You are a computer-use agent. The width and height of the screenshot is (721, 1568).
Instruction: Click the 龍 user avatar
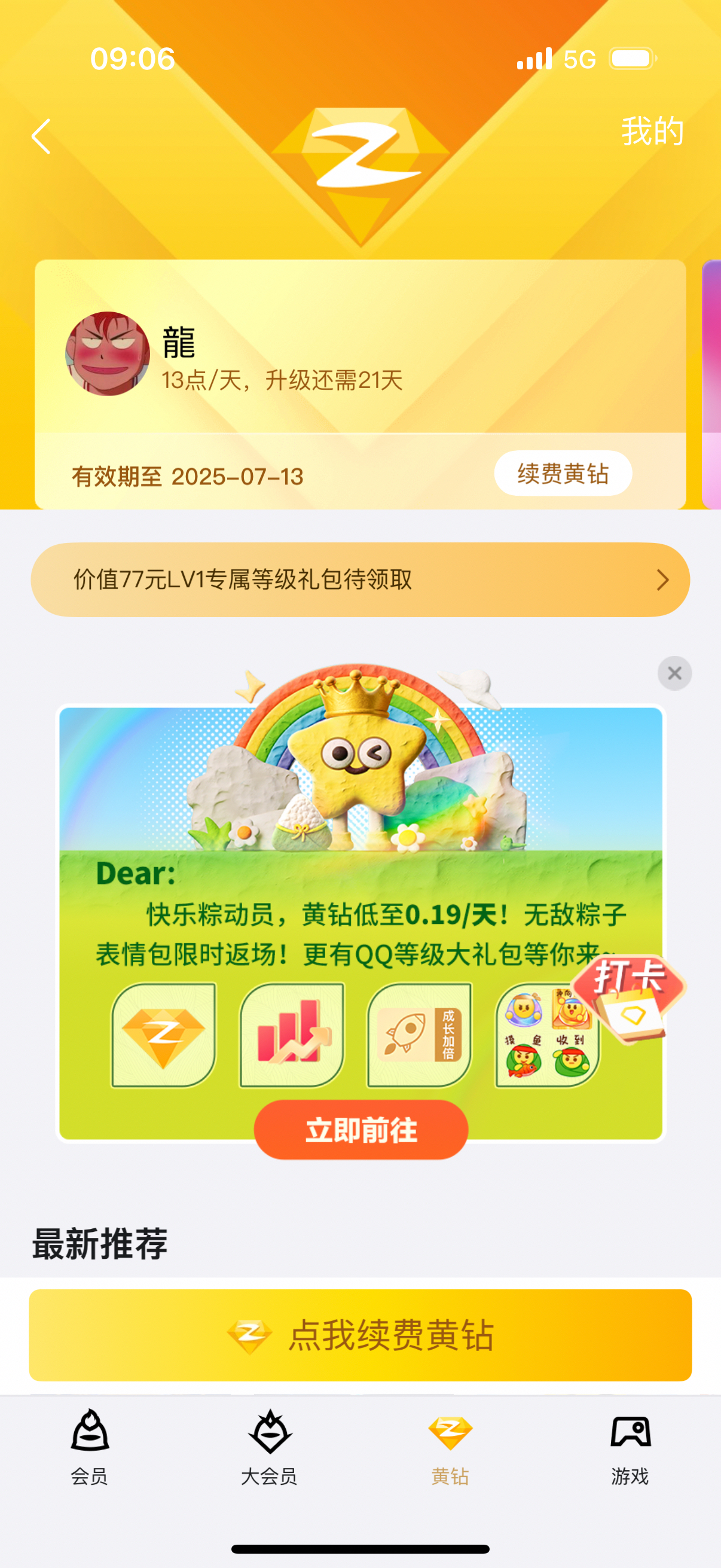(x=108, y=353)
